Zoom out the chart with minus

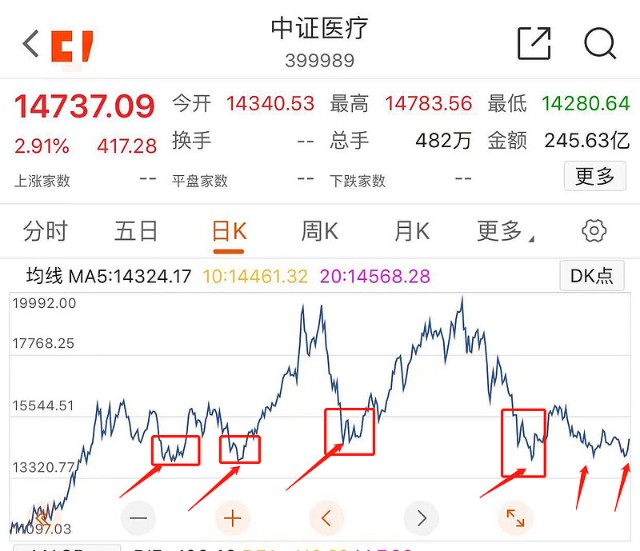click(x=138, y=518)
